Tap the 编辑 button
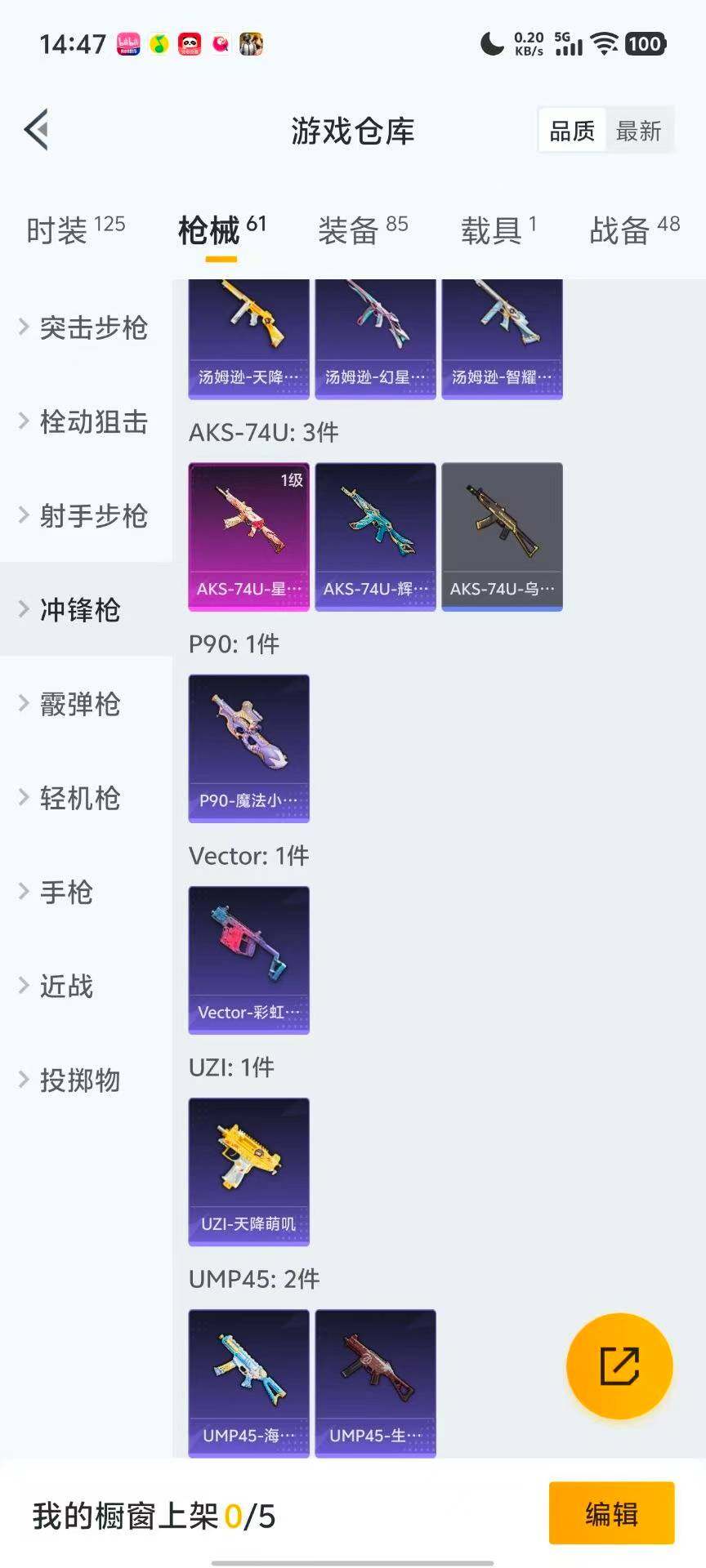Image resolution: width=706 pixels, height=1568 pixels. 611,1513
